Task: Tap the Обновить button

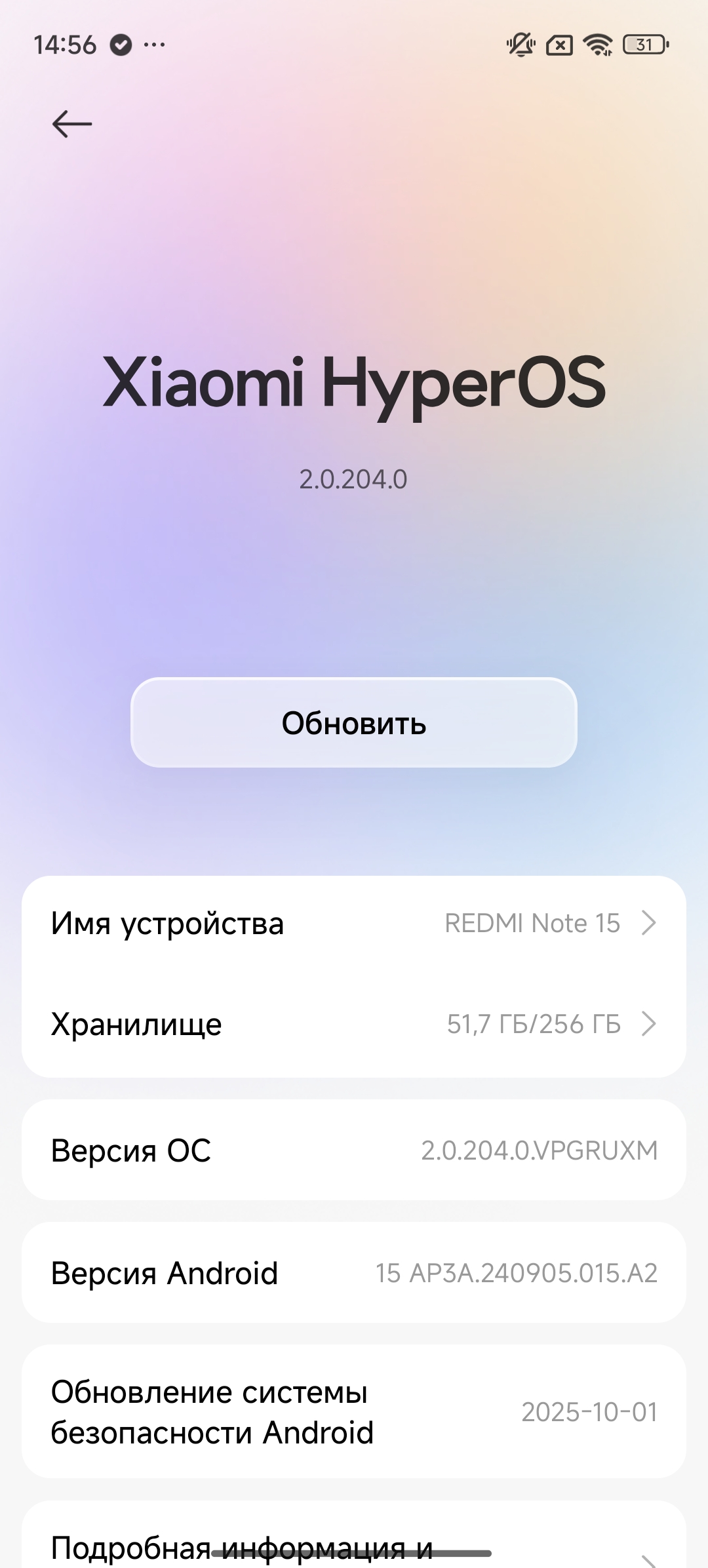Action: point(354,723)
